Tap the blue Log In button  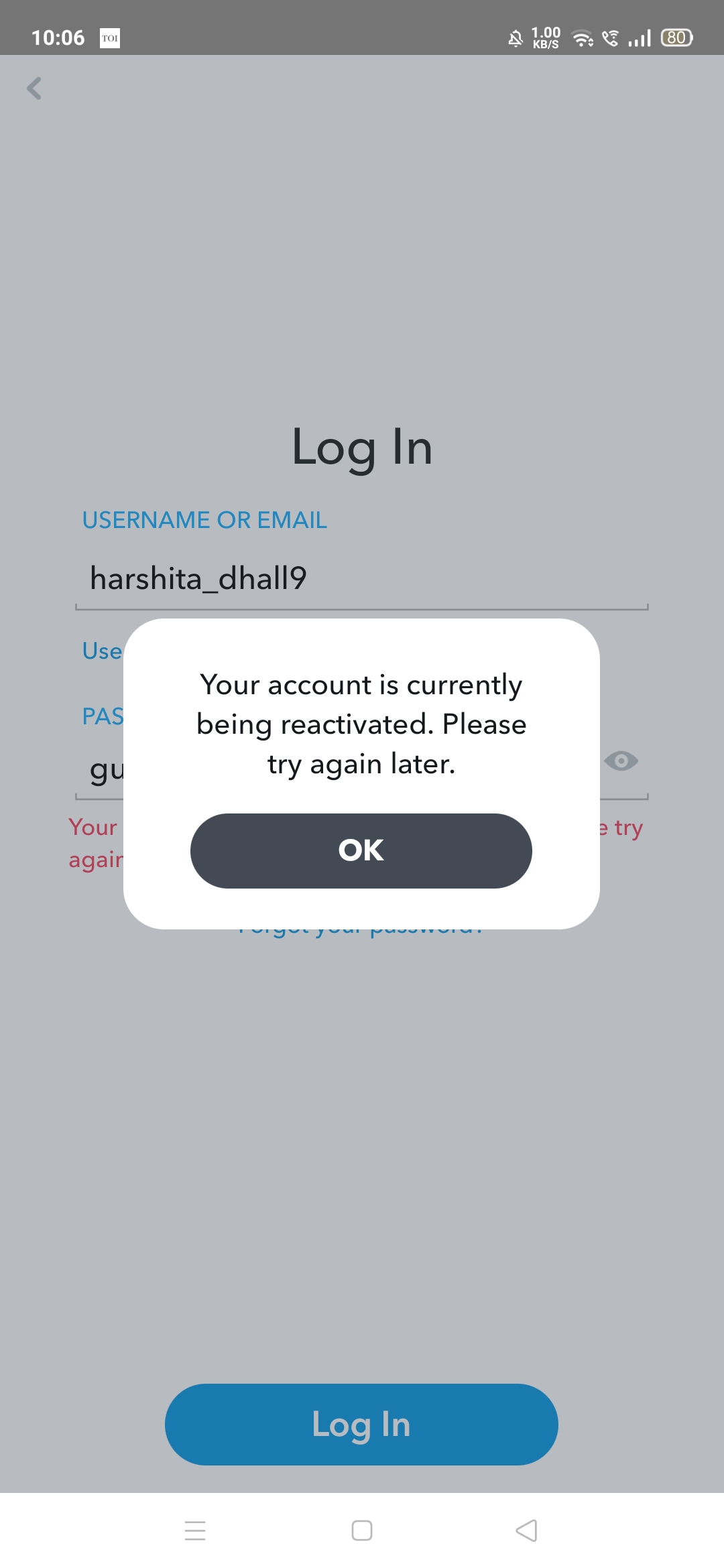[361, 1424]
